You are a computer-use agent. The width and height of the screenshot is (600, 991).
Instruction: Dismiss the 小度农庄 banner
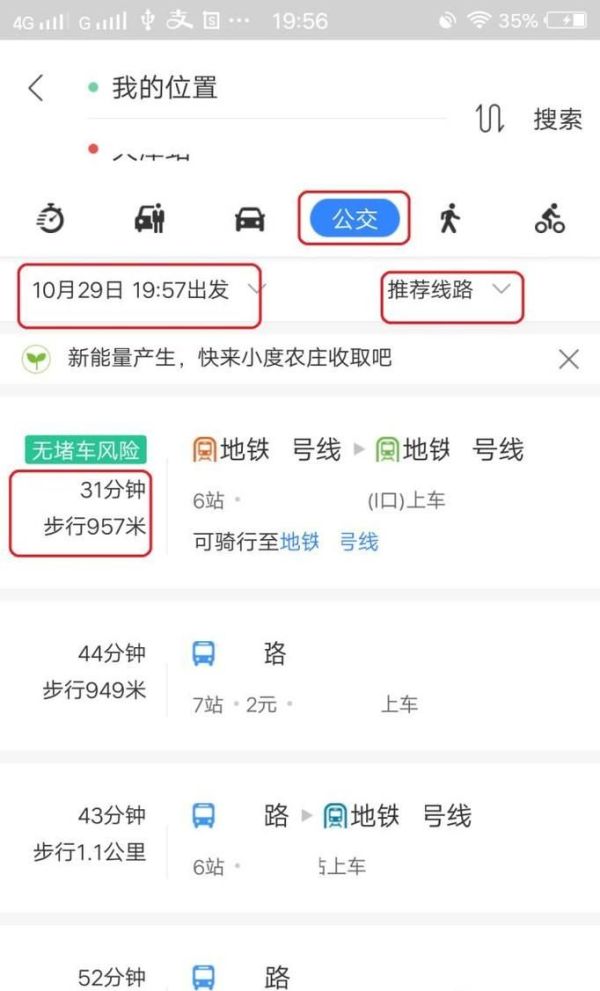[x=569, y=359]
